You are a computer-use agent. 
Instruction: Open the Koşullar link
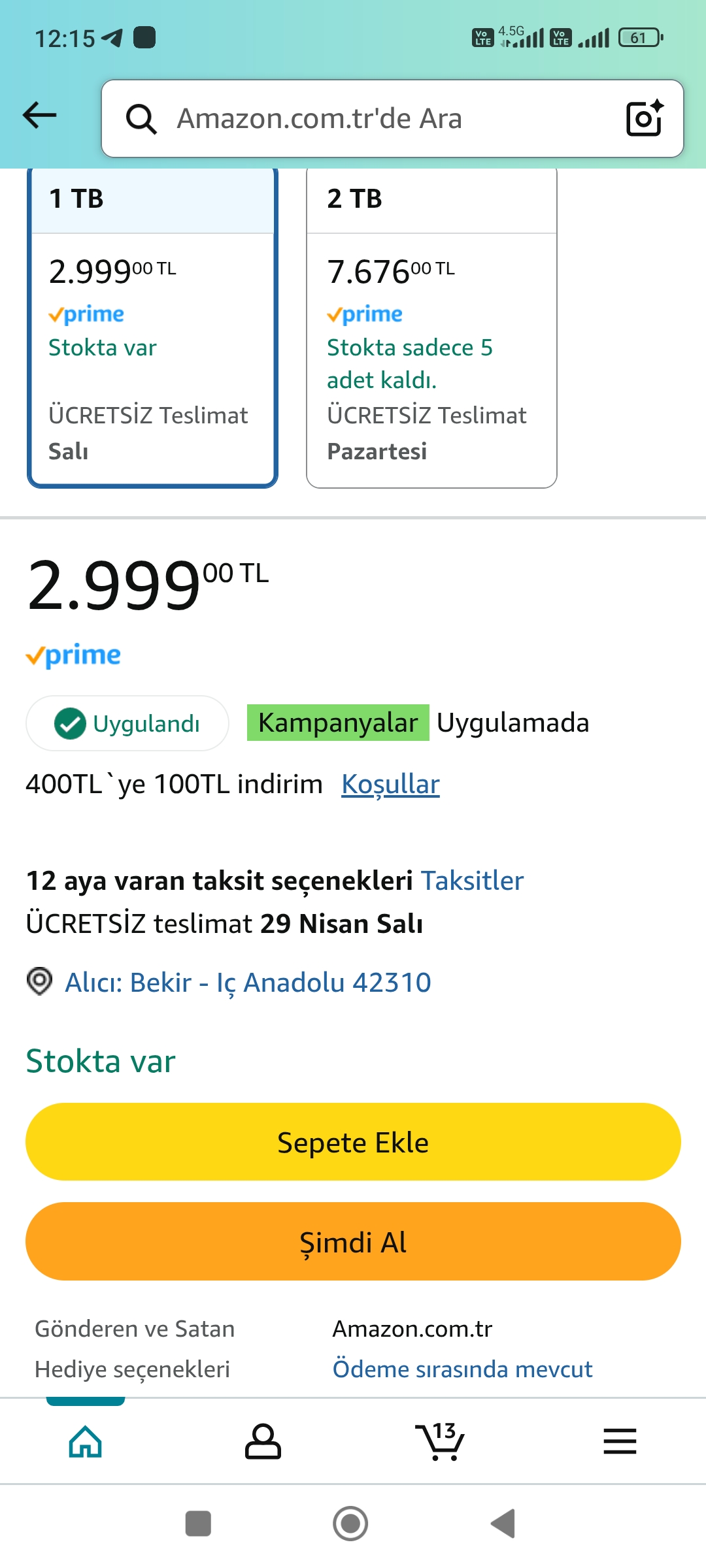coord(390,784)
